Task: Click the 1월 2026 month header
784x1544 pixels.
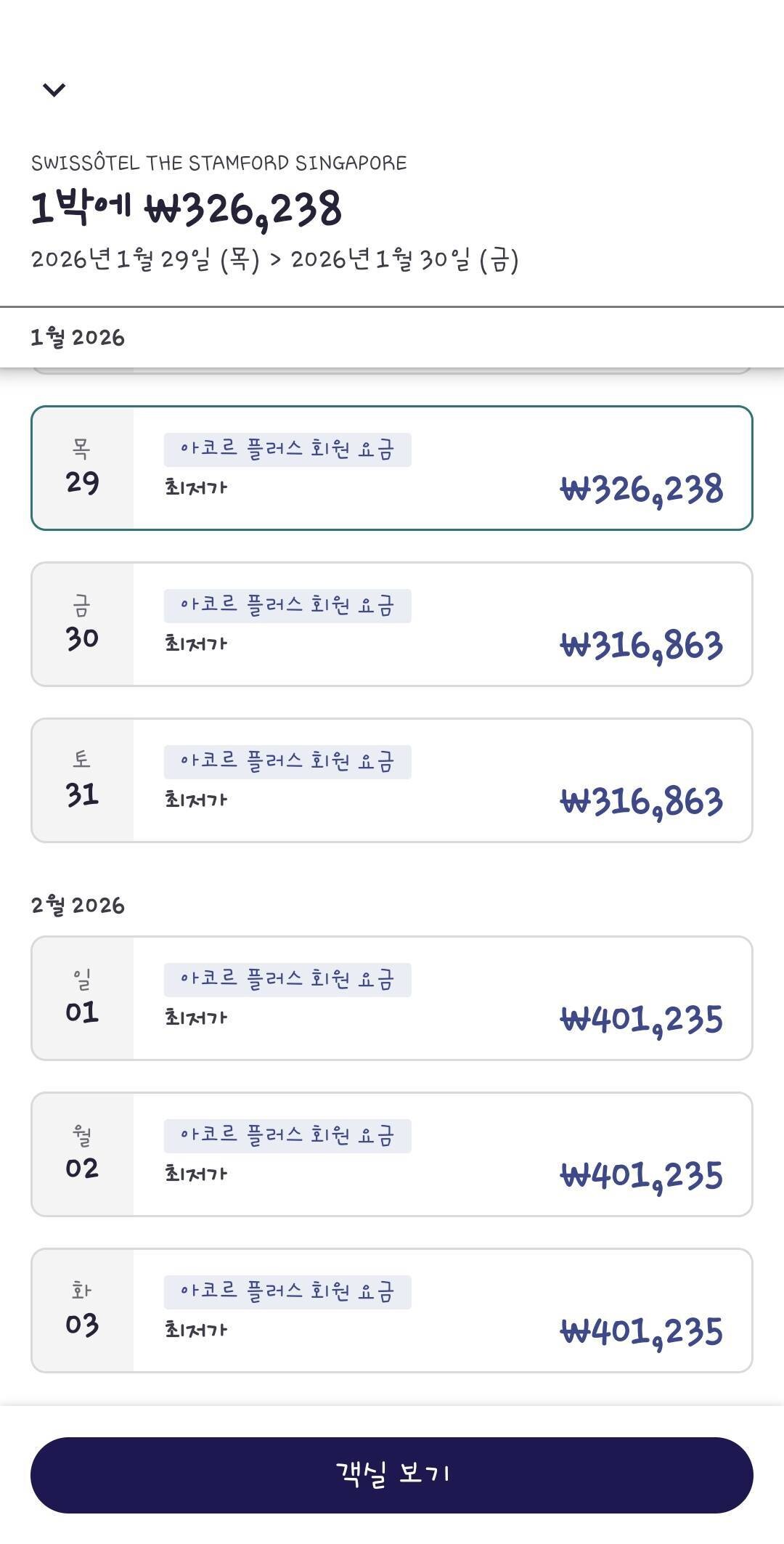Action: [x=78, y=336]
